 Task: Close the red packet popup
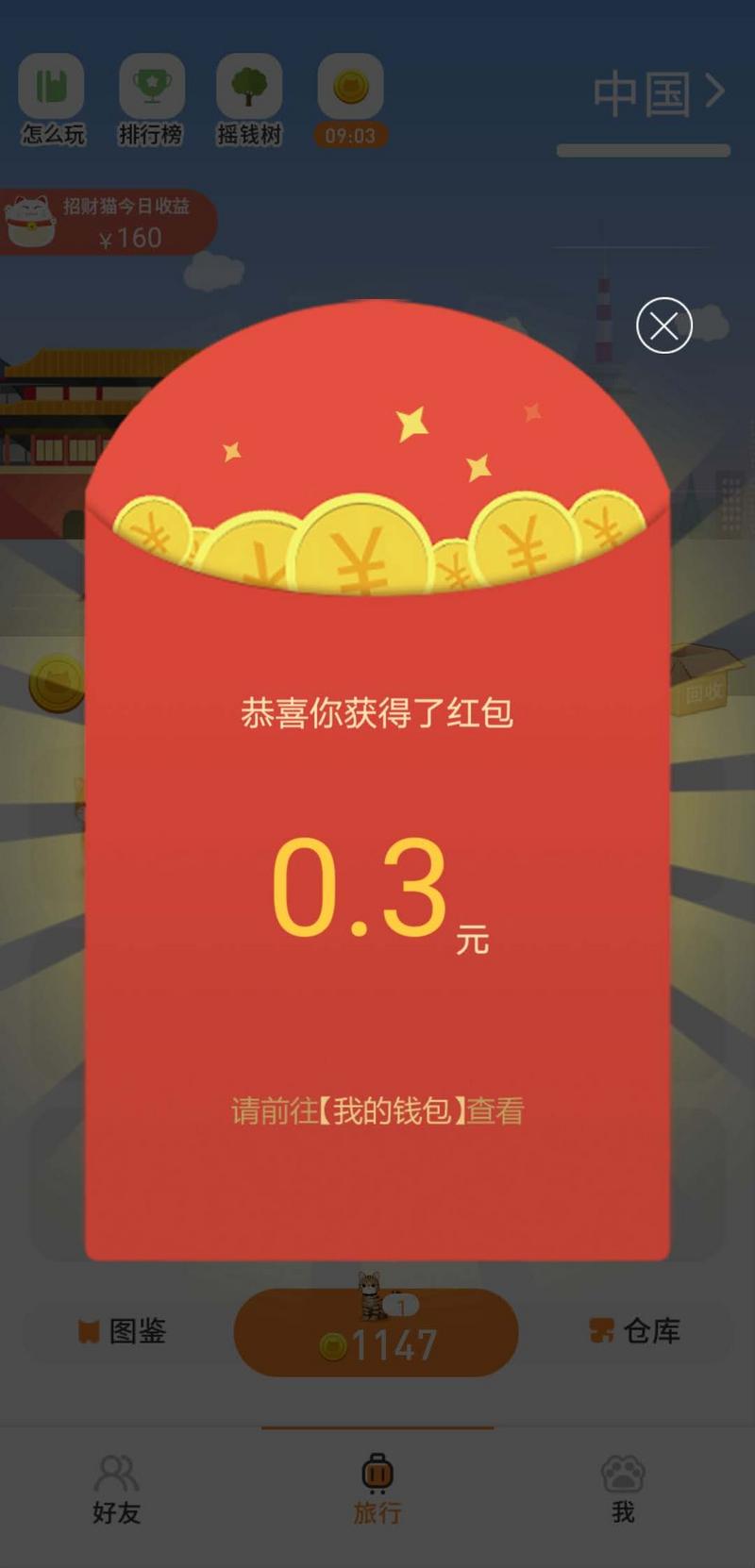pos(663,325)
